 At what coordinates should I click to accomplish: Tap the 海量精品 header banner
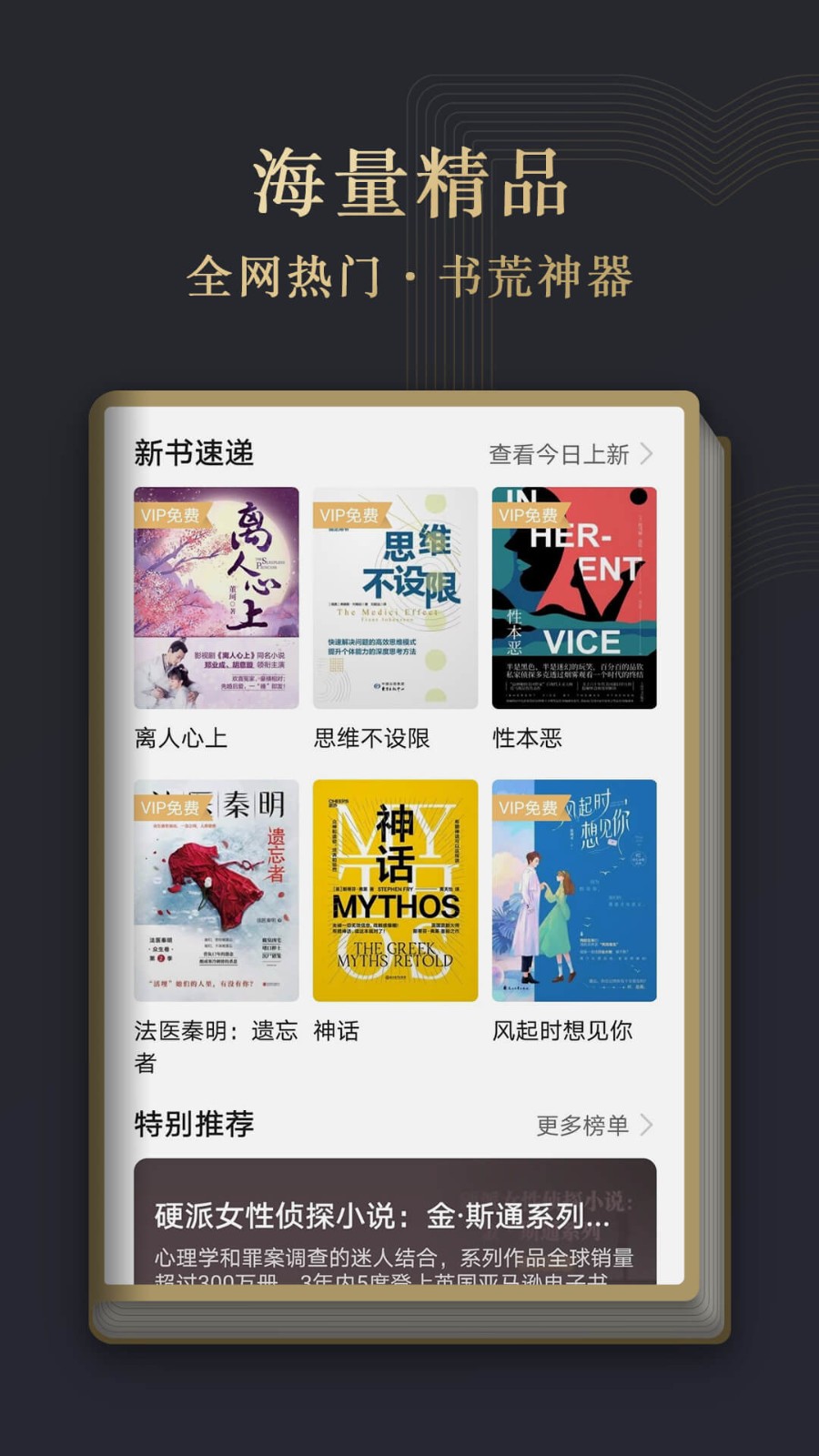pyautogui.click(x=409, y=182)
